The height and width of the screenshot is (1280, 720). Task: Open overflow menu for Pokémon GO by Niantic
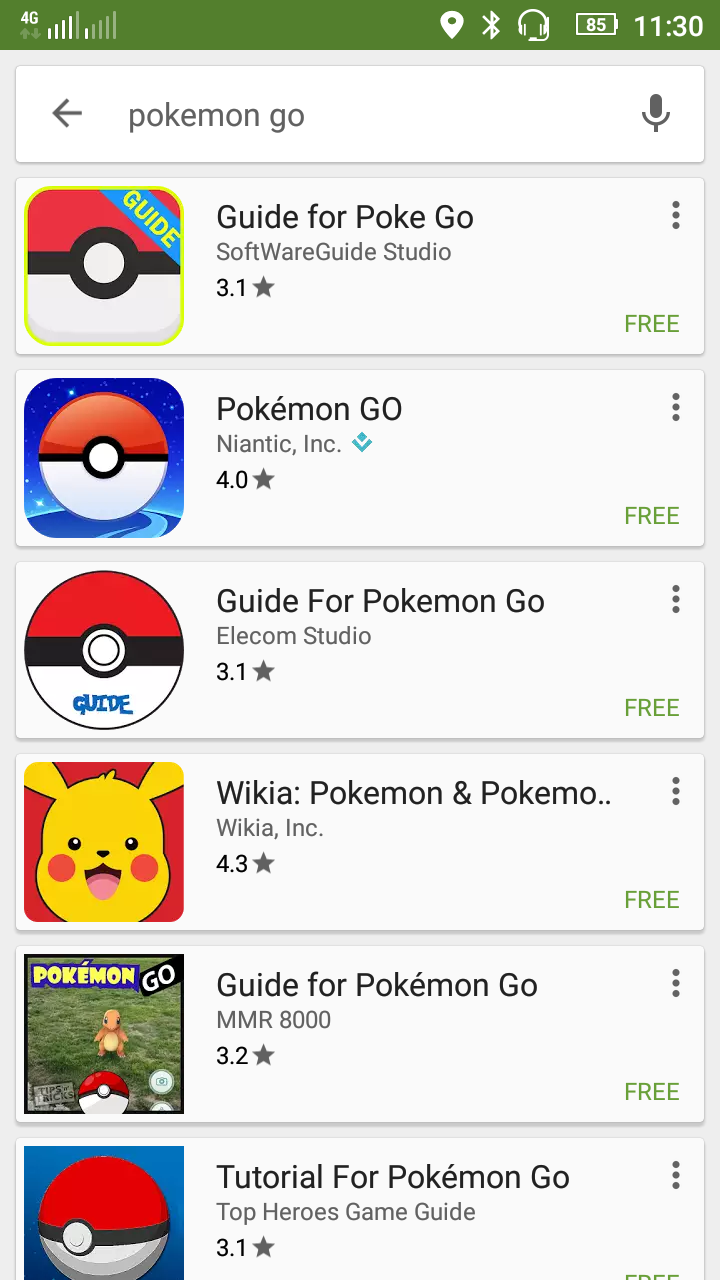[x=676, y=407]
